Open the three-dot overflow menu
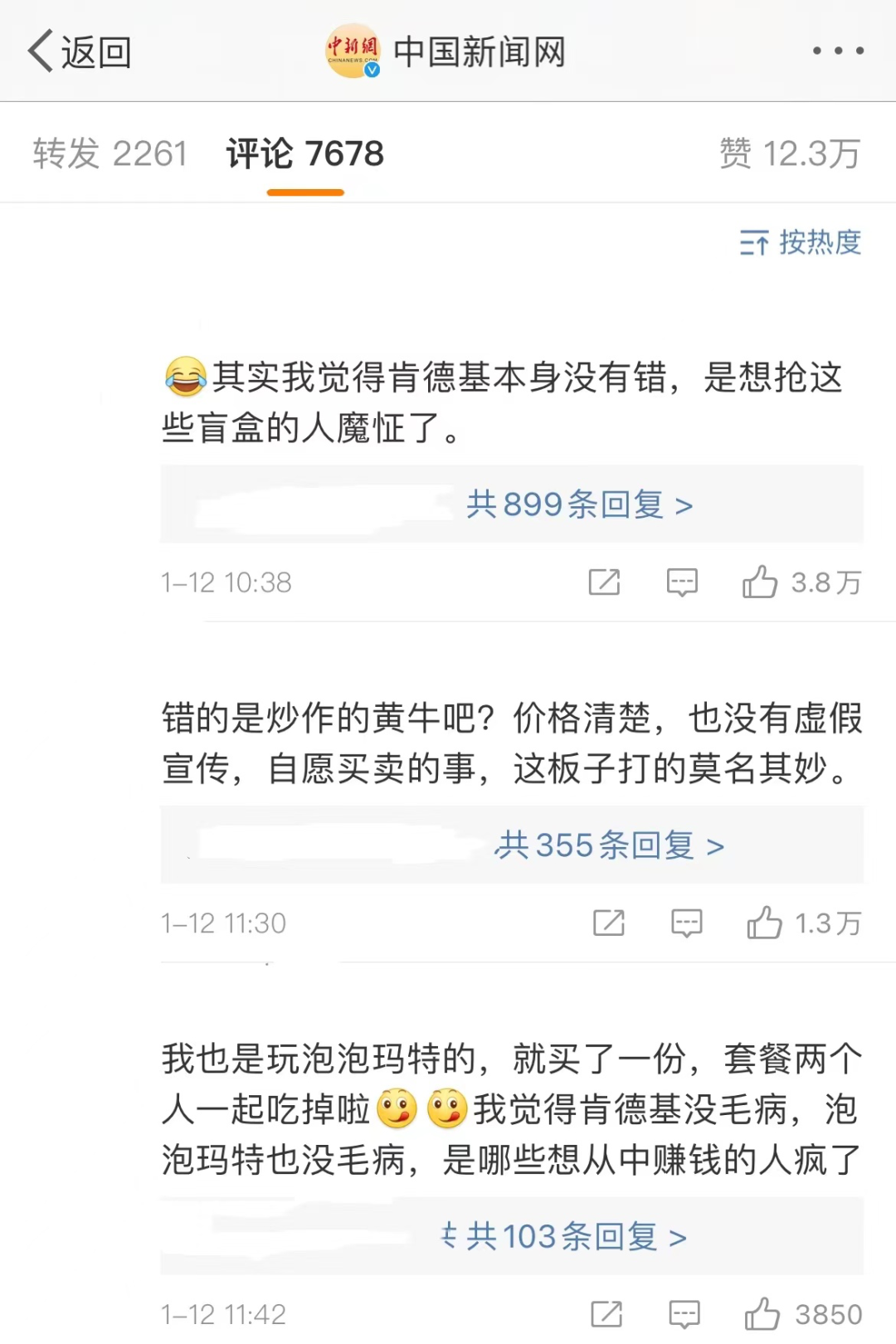Image resolution: width=896 pixels, height=1344 pixels. (x=838, y=51)
